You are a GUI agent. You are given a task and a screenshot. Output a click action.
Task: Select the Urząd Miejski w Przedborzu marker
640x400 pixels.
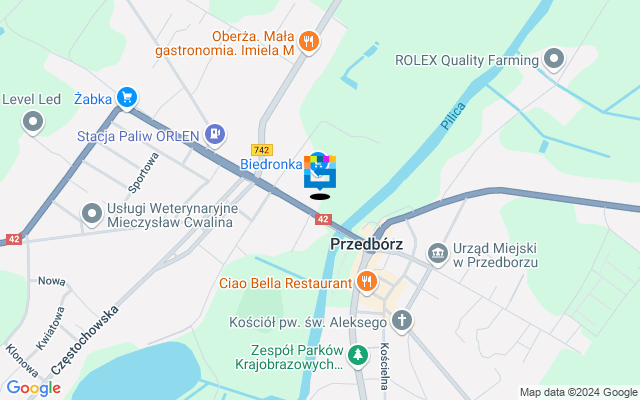437,254
